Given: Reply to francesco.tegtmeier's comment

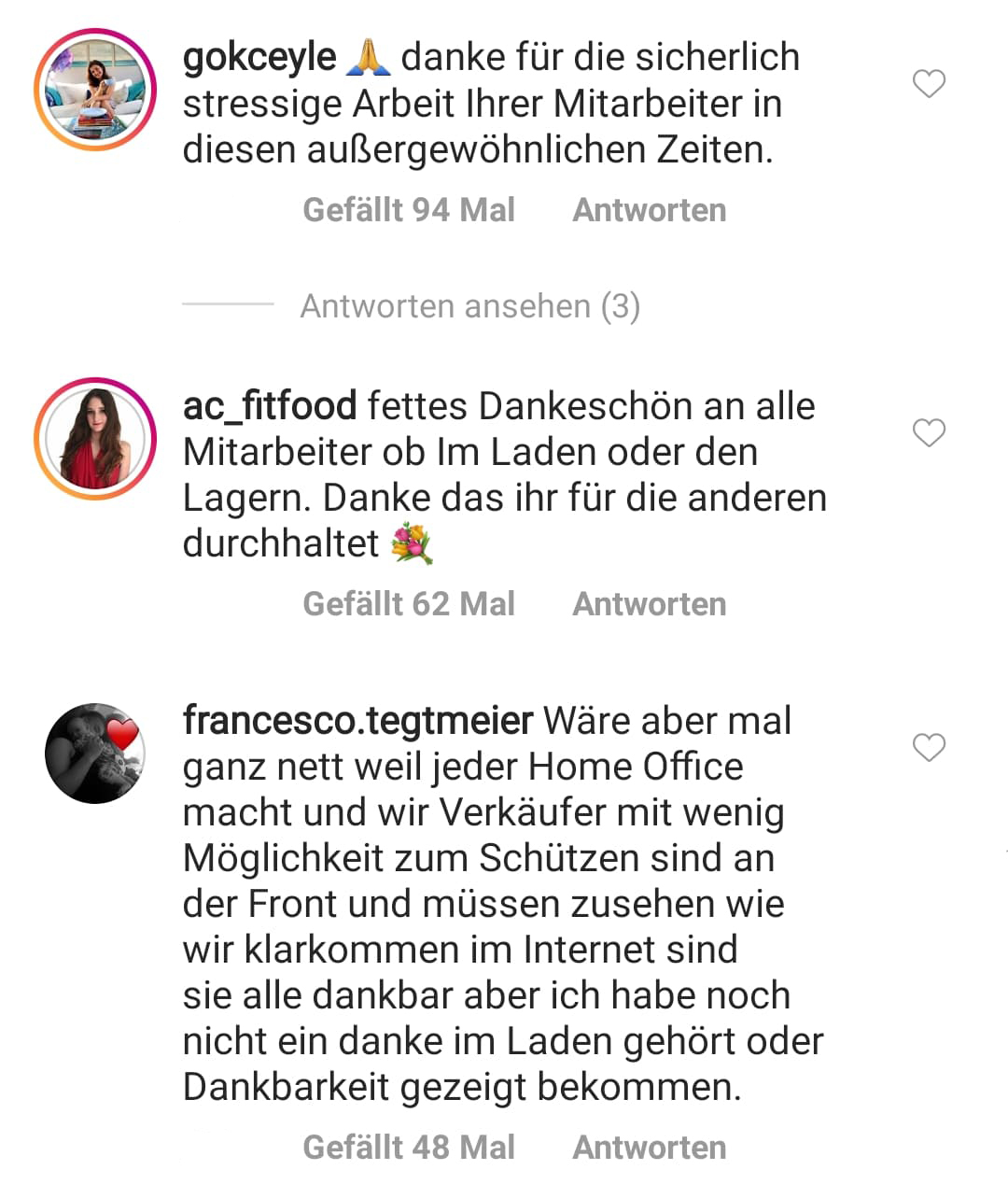Looking at the screenshot, I should (x=649, y=1148).
